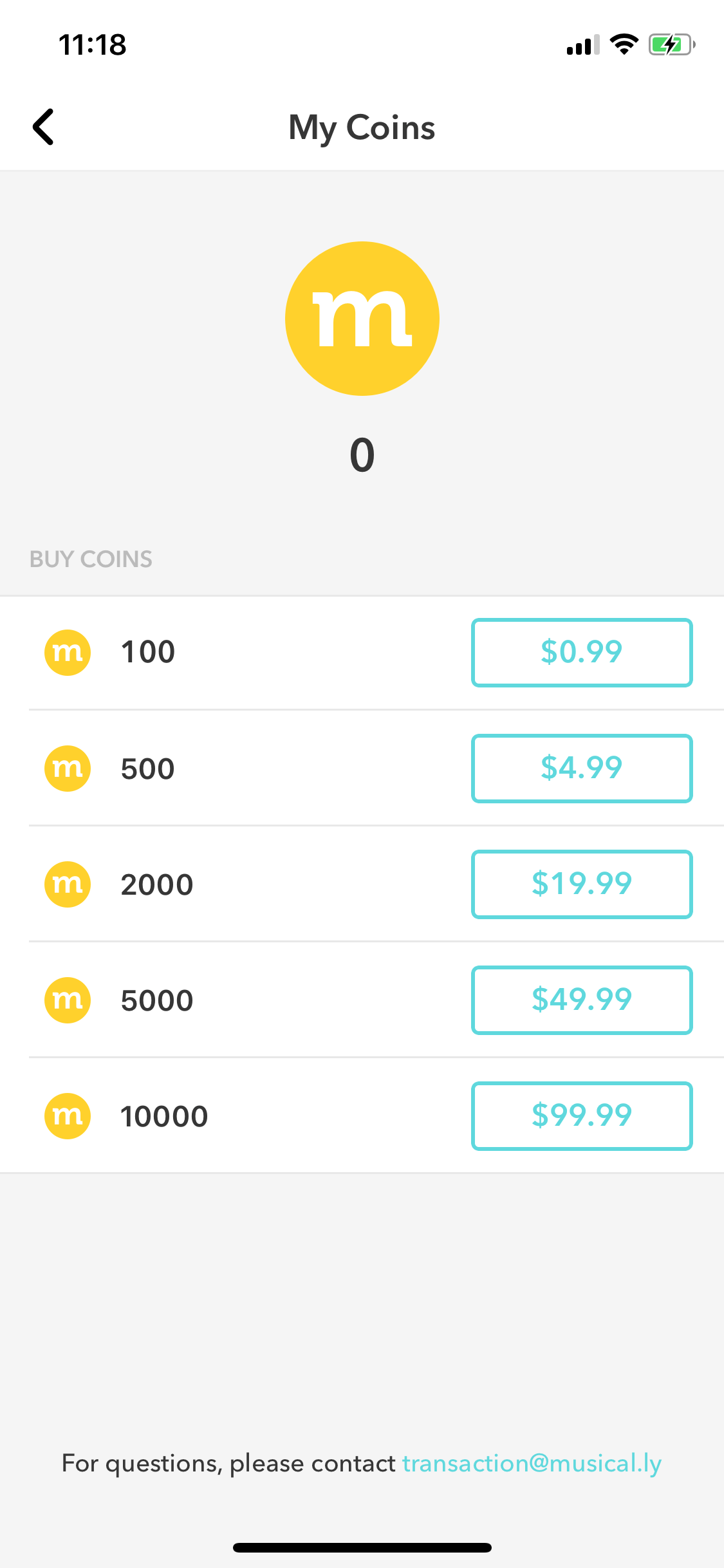Open the transaction@musical.ly email link
724x1568 pixels.
(532, 1464)
